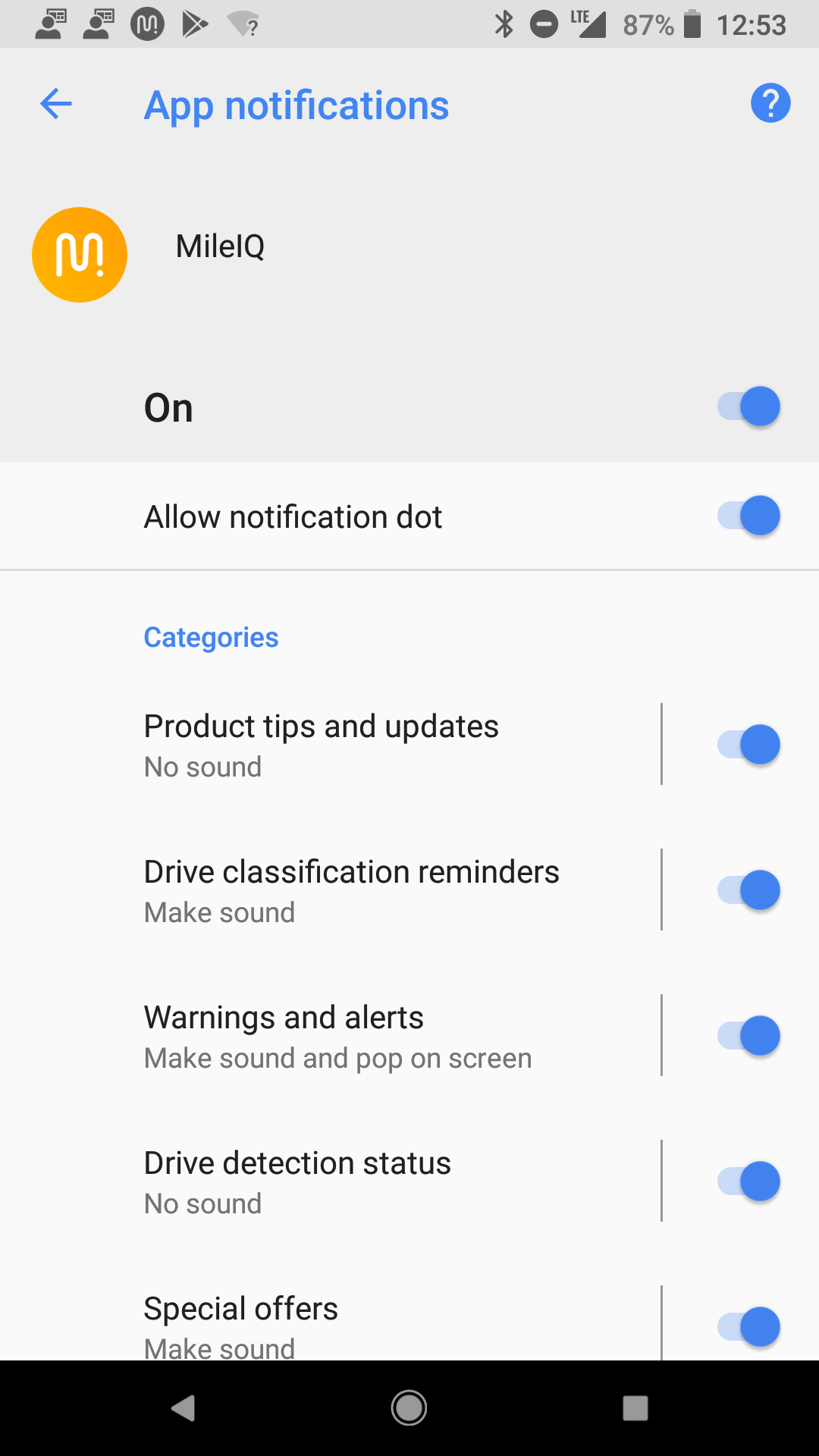Viewport: 819px width, 1456px height.
Task: Turn off all MileIQ notifications
Action: (748, 406)
